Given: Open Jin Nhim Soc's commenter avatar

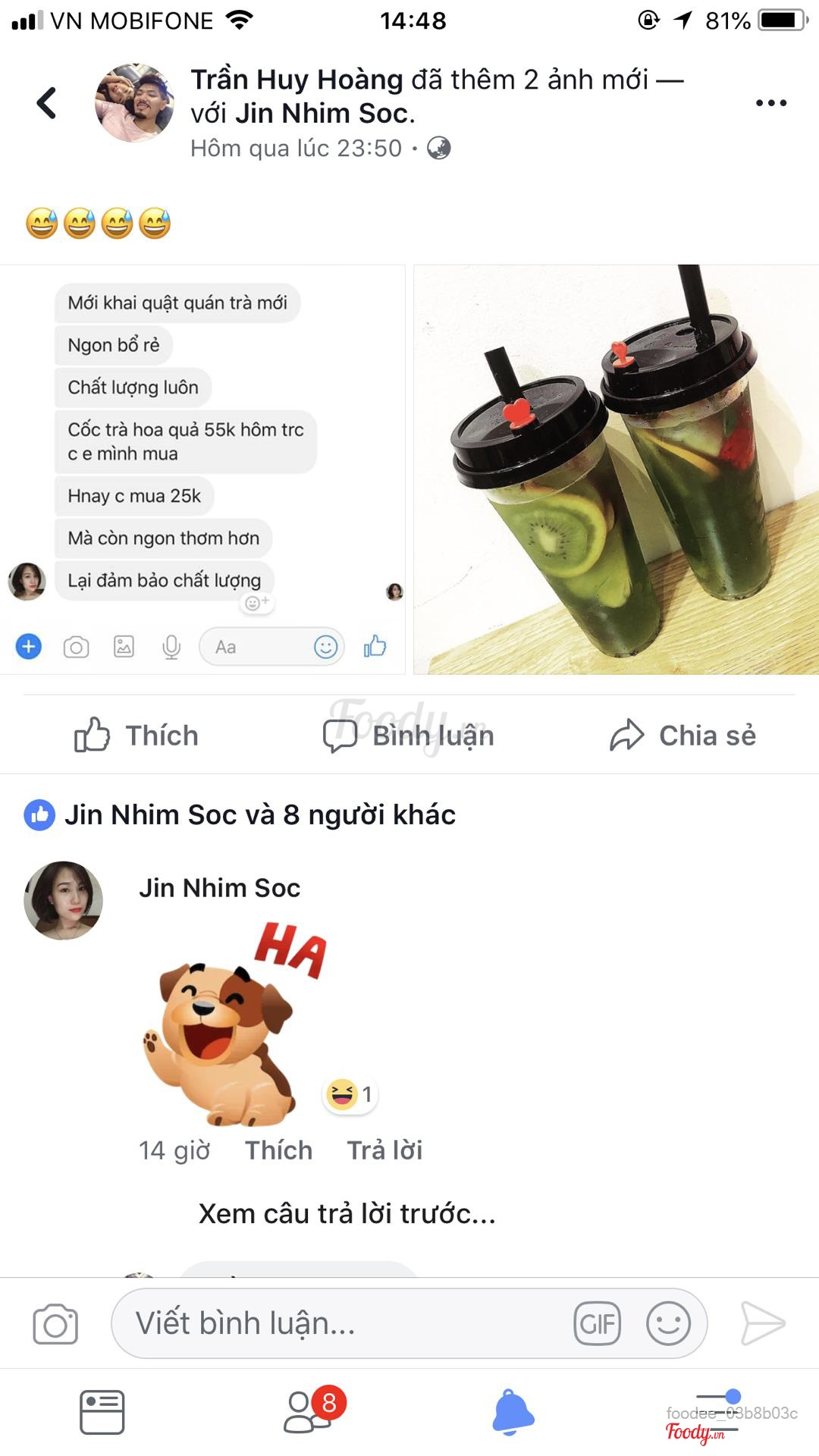Looking at the screenshot, I should 64,900.
